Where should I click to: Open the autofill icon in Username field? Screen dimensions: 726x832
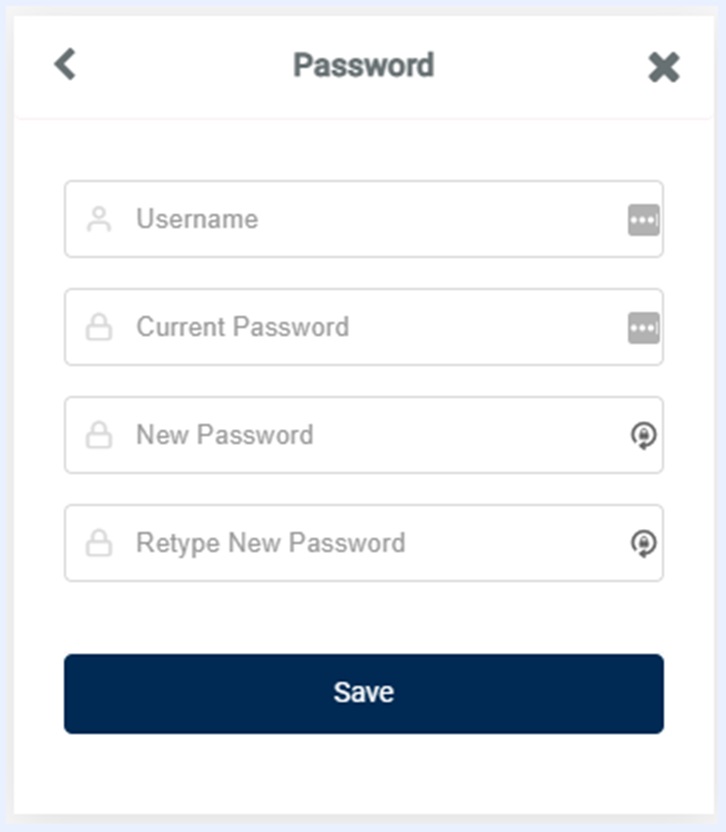point(644,220)
